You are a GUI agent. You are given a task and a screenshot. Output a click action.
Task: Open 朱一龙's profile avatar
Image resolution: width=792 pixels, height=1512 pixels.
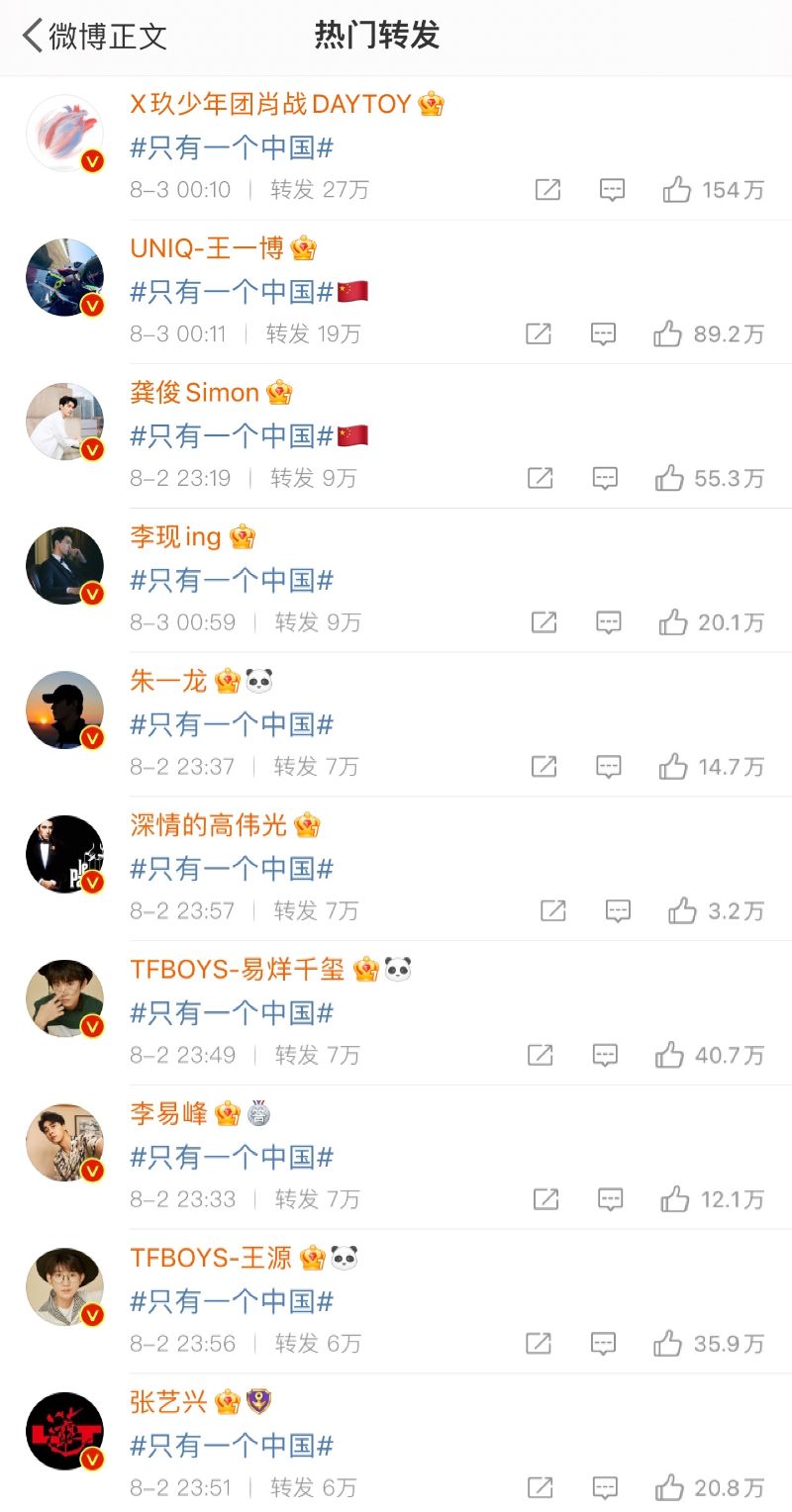(x=65, y=709)
